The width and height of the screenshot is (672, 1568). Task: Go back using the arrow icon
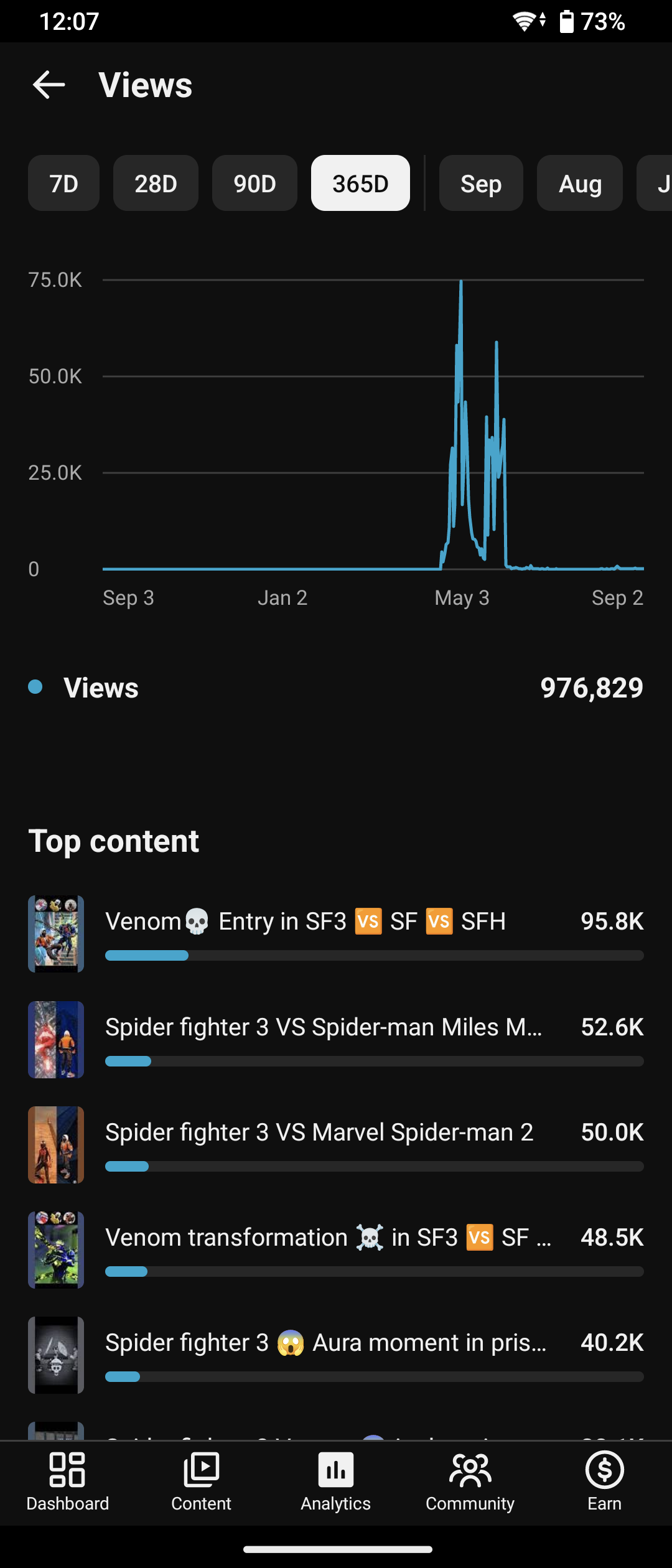(49, 85)
